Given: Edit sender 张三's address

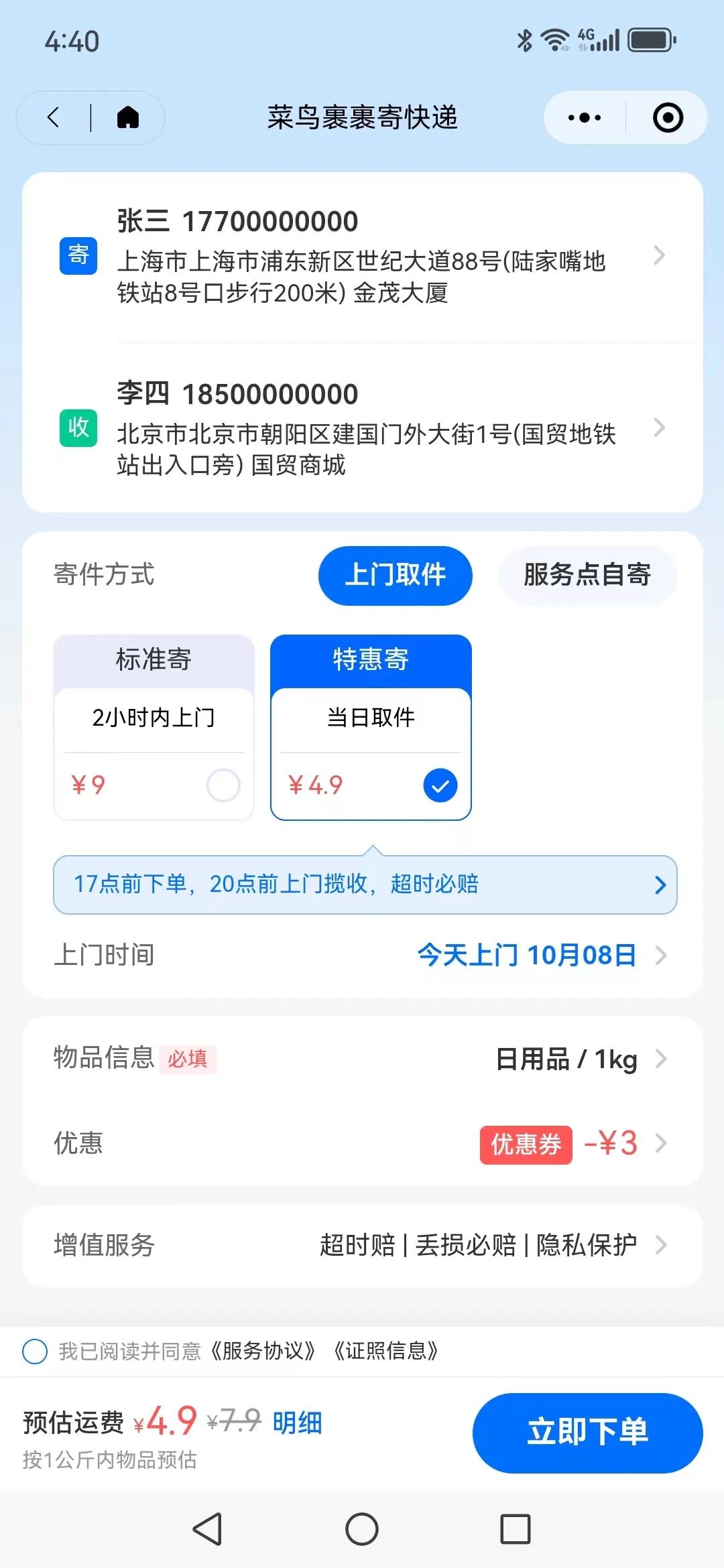Looking at the screenshot, I should [x=362, y=257].
